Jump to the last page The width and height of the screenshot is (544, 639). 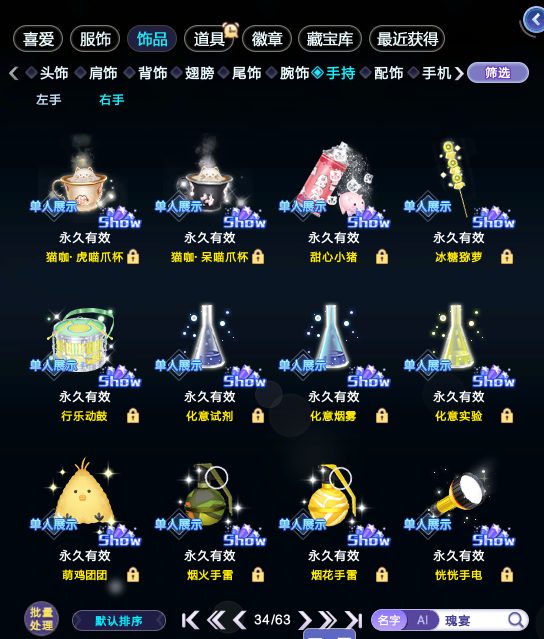point(354,620)
